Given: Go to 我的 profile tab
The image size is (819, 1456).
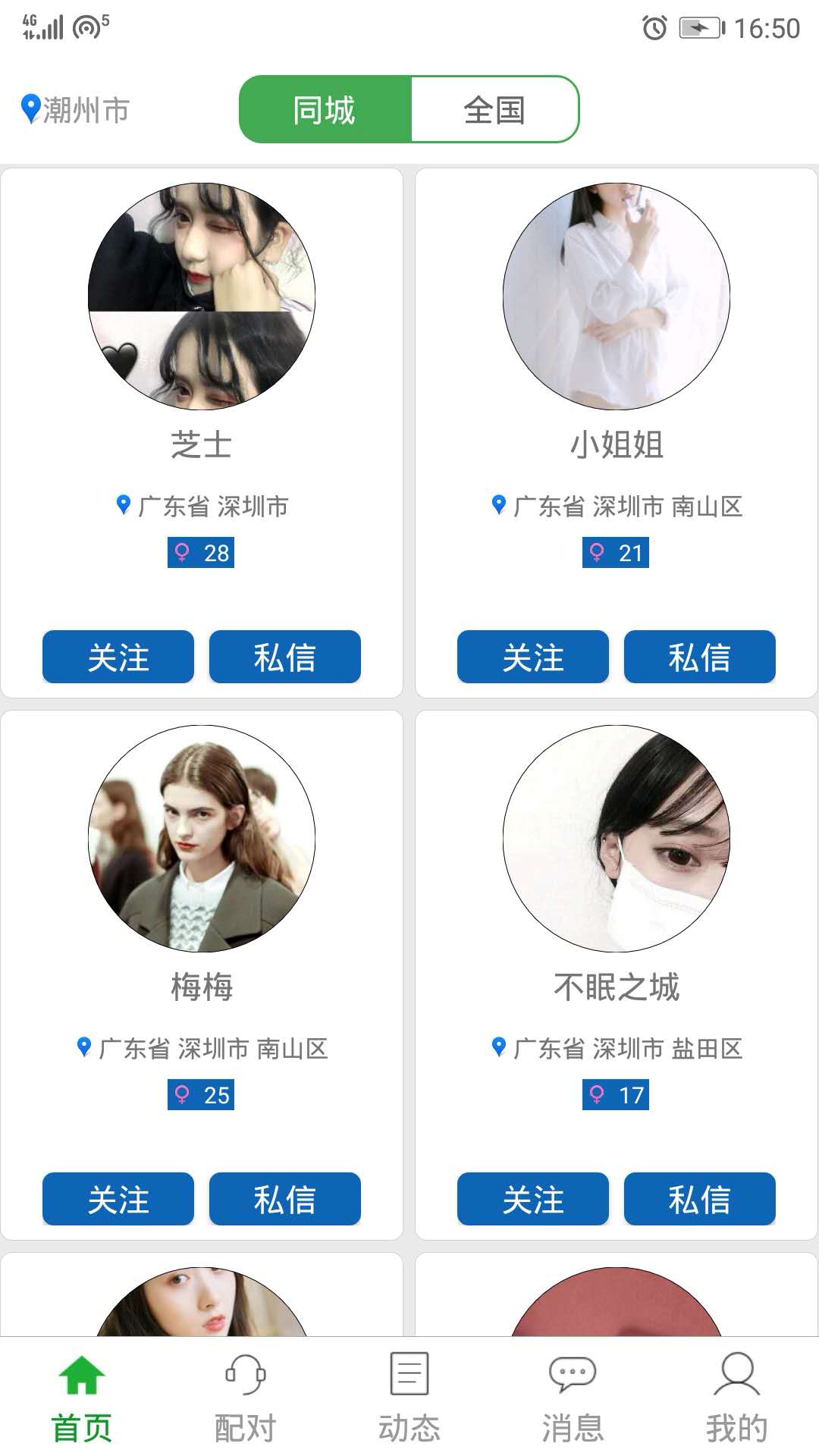Looking at the screenshot, I should pyautogui.click(x=737, y=1397).
